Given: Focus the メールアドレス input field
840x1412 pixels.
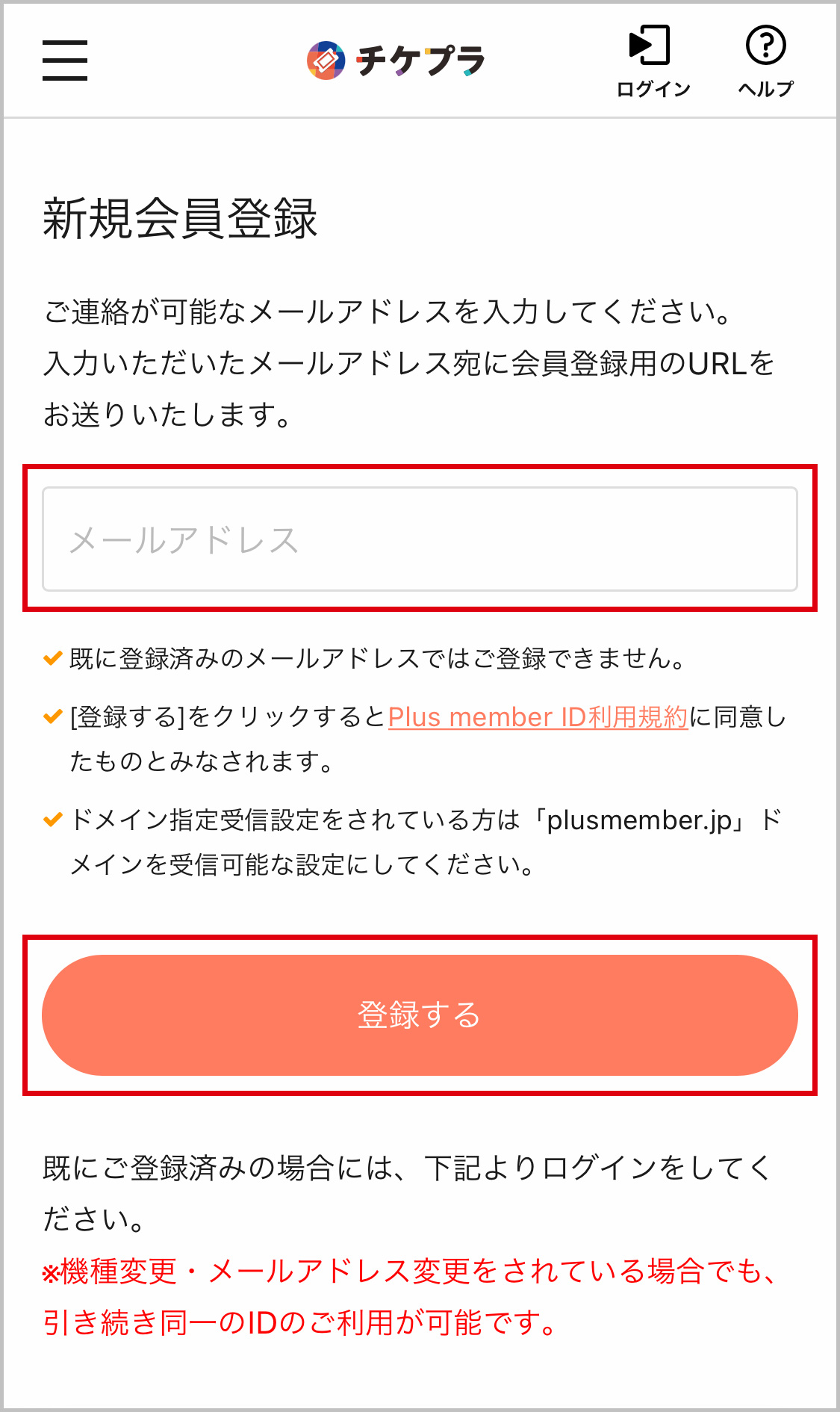Looking at the screenshot, I should click(x=420, y=539).
